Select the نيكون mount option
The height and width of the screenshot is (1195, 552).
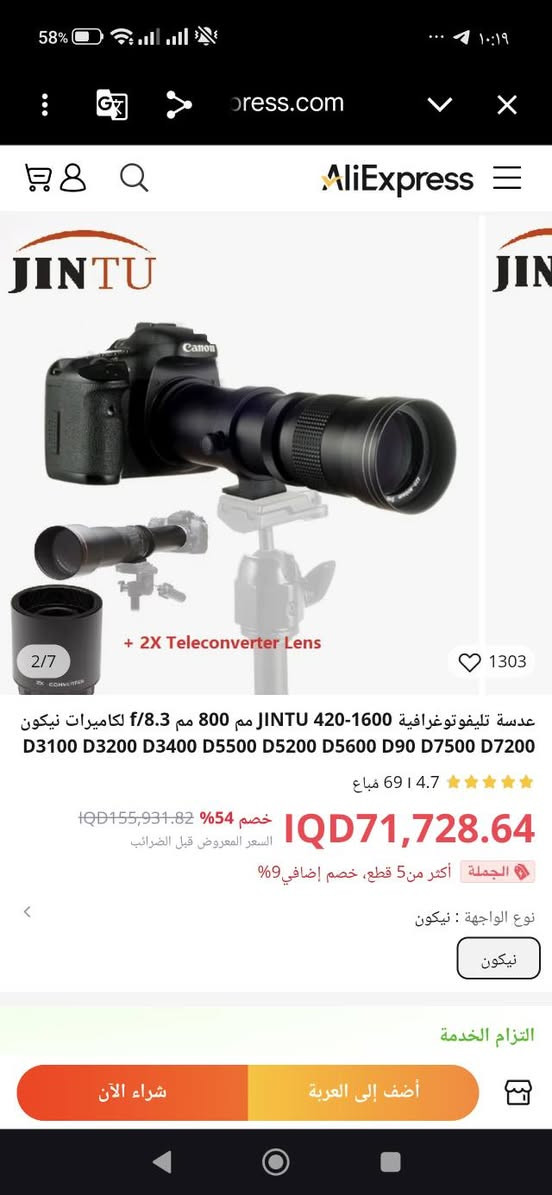pos(499,958)
